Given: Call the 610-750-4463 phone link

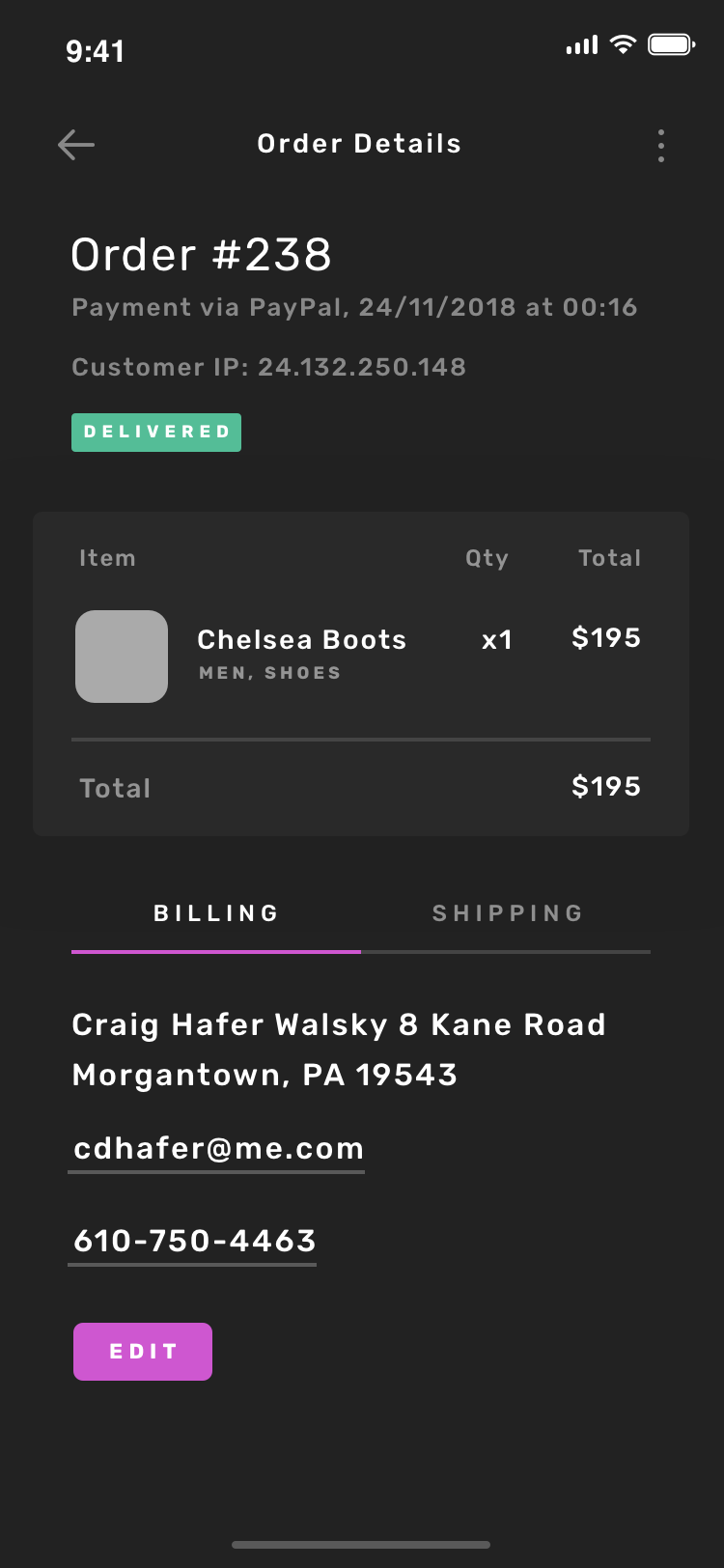Looking at the screenshot, I should 194,1241.
